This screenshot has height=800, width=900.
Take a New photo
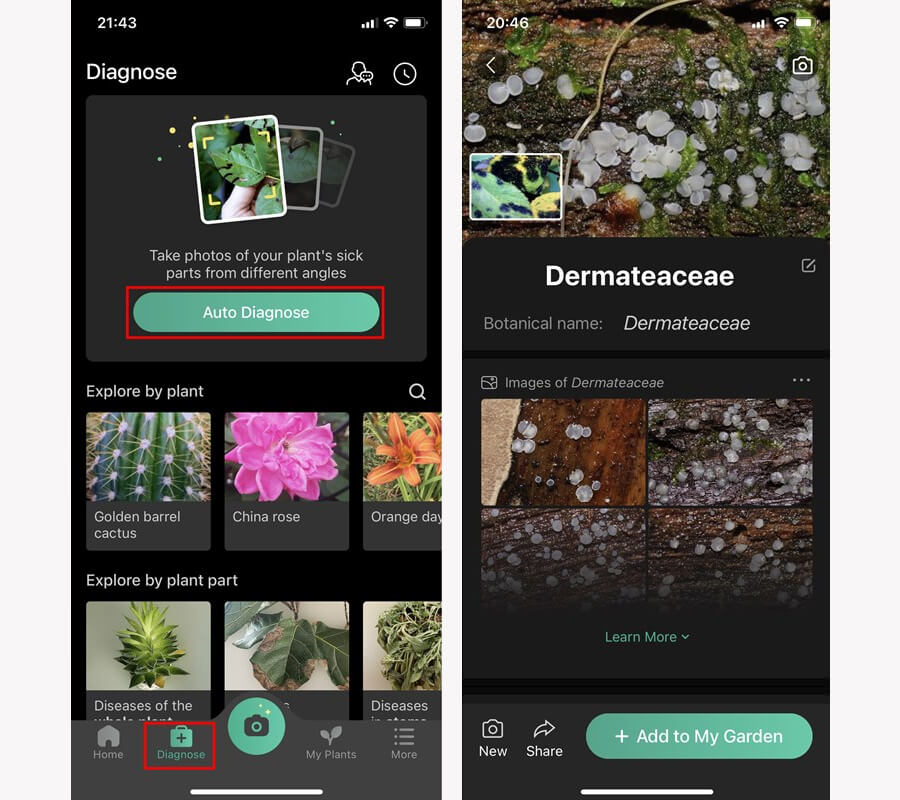pos(493,738)
